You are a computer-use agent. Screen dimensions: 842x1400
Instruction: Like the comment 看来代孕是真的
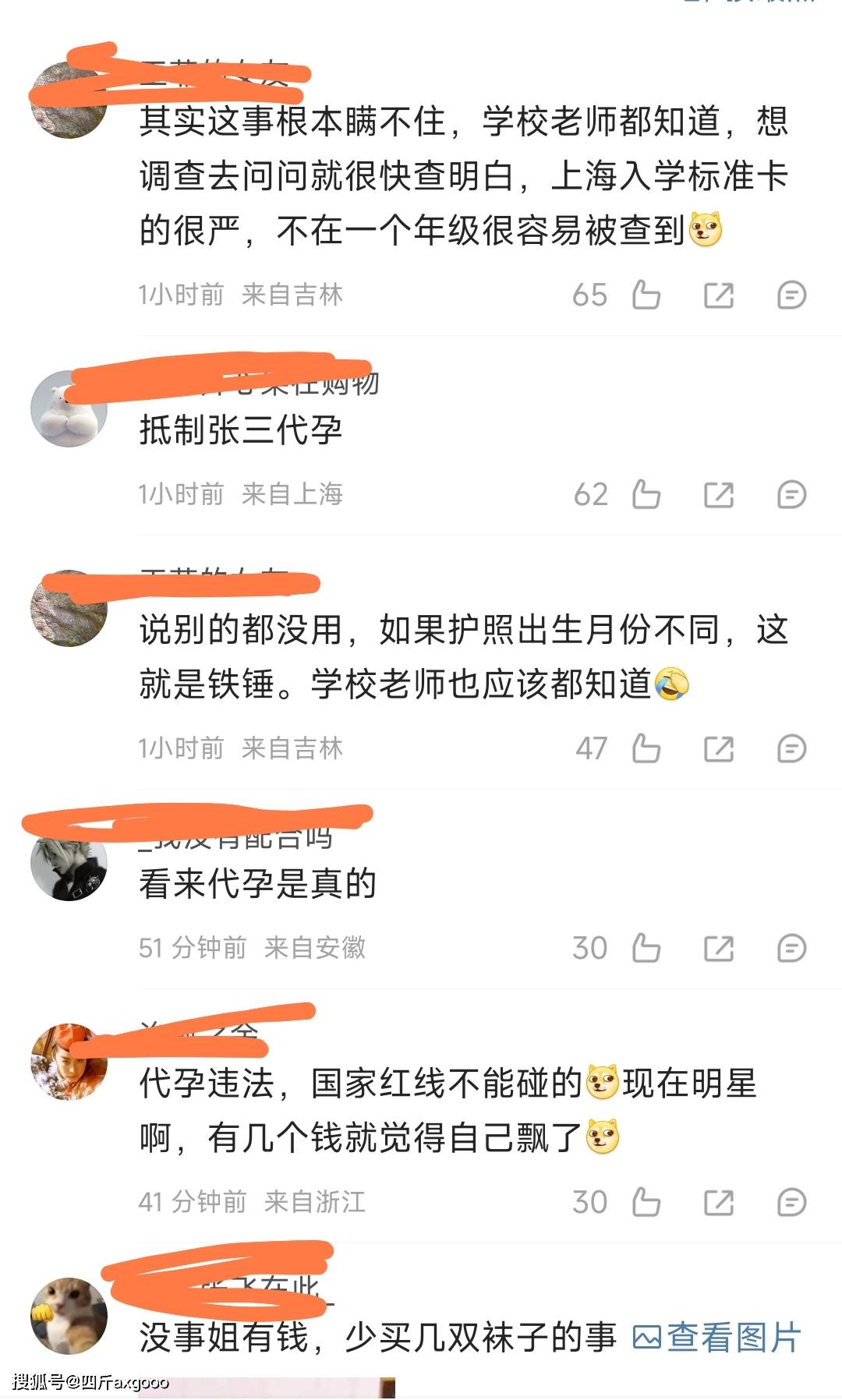click(646, 948)
